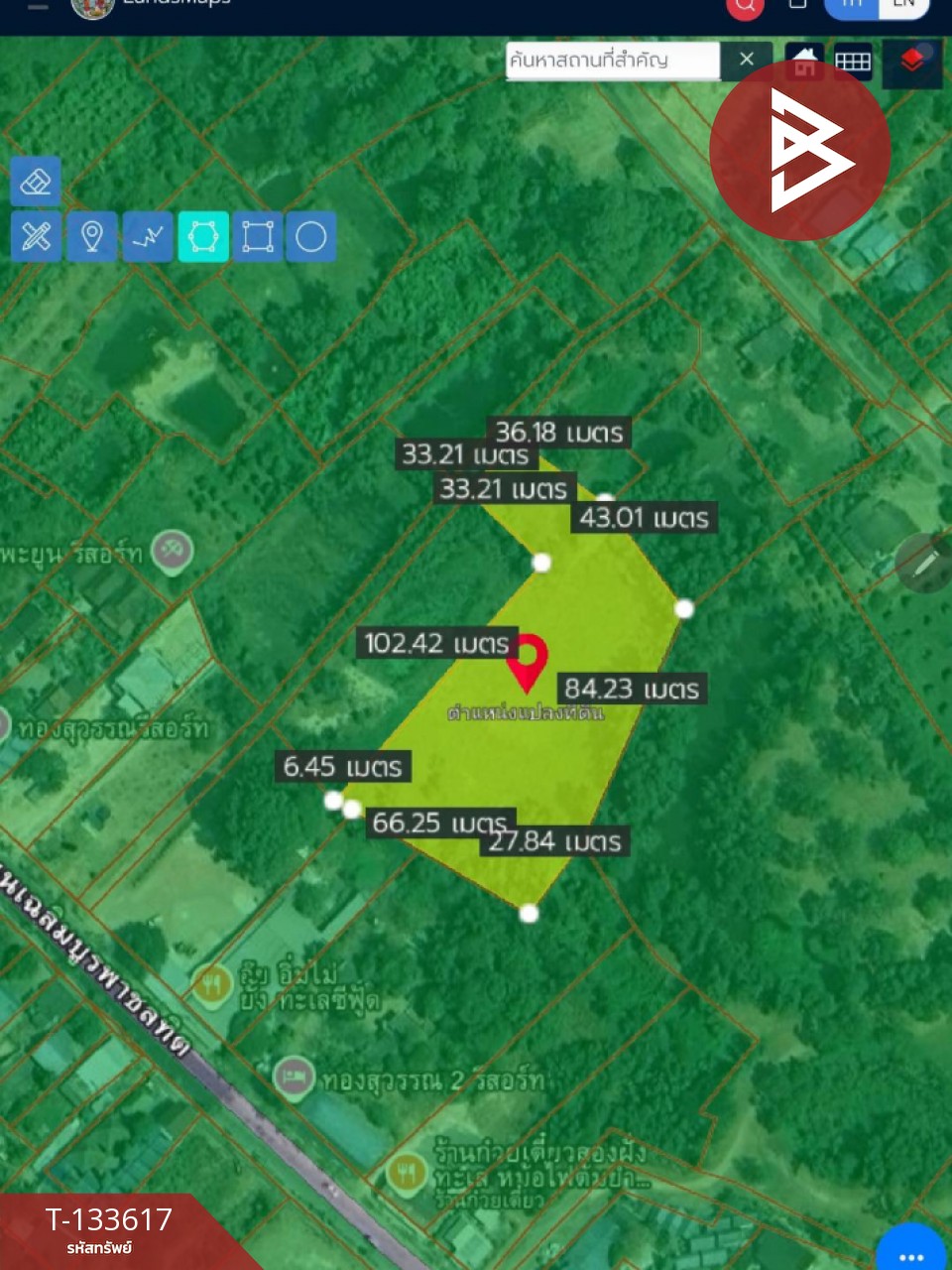
Task: Clear the search field with X
Action: [x=747, y=60]
